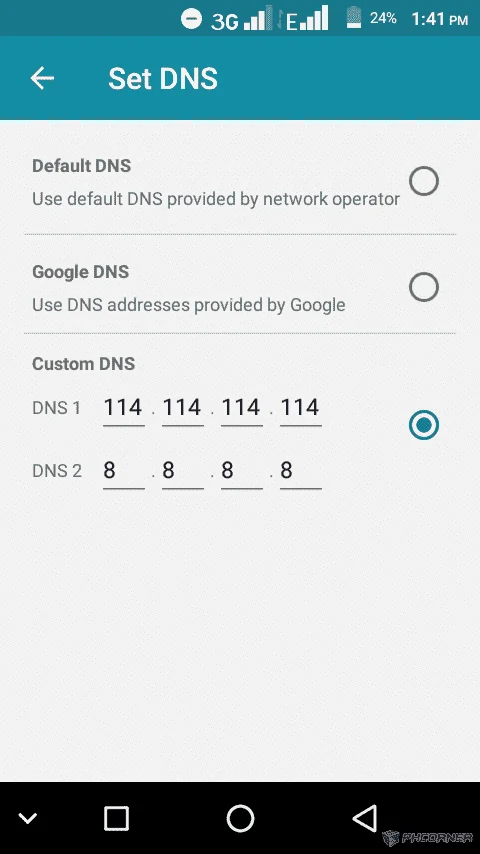
Task: Tap the system home button
Action: pos(240,818)
